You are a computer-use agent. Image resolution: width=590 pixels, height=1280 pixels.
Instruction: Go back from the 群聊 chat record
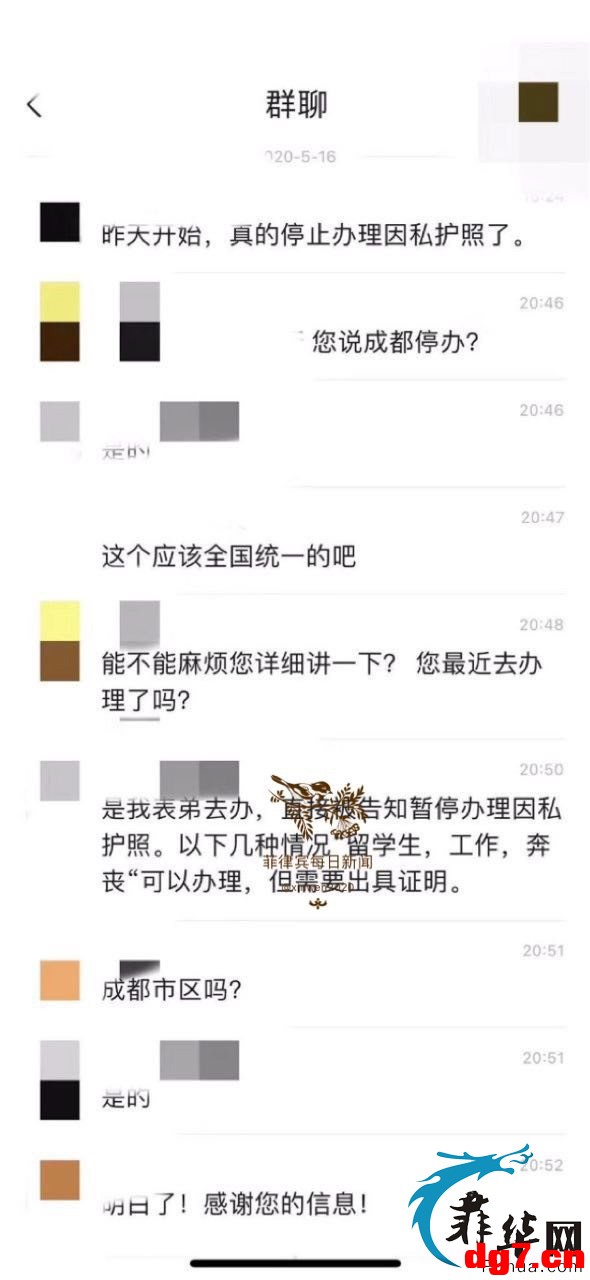[x=34, y=105]
